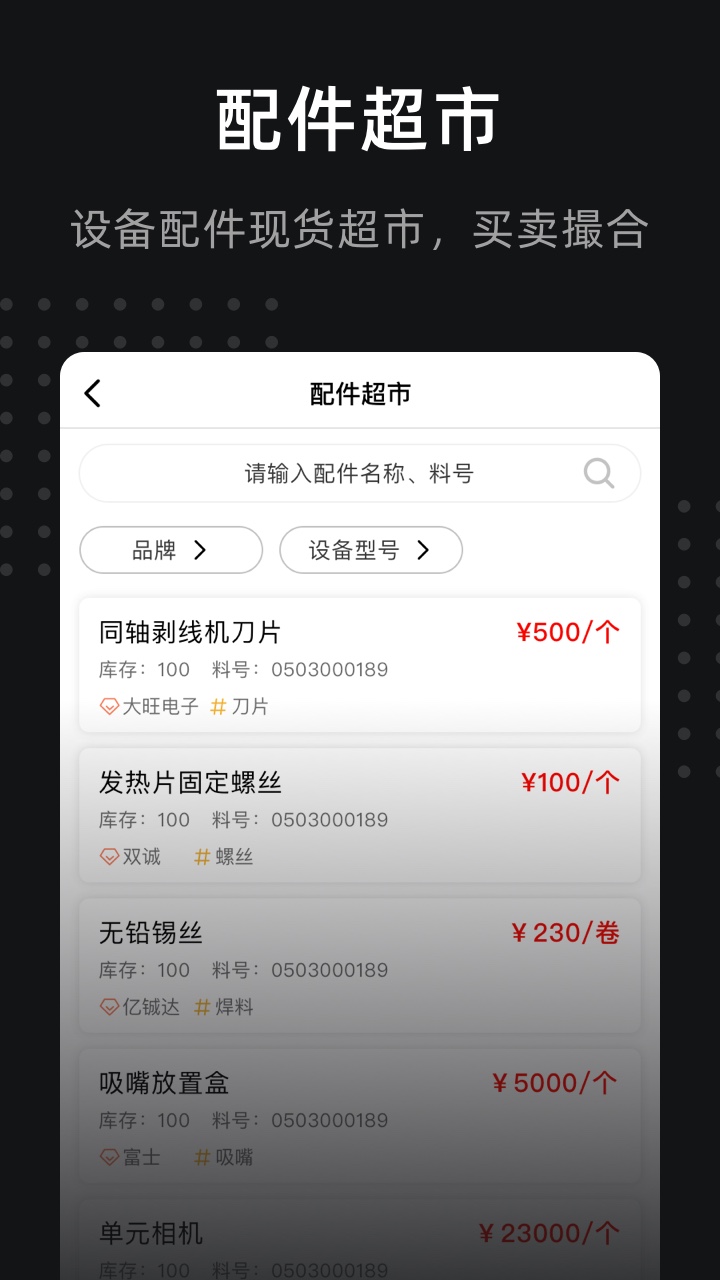The width and height of the screenshot is (720, 1280).
Task: Select the brand diamond icon beside 大旺电子
Action: point(108,706)
